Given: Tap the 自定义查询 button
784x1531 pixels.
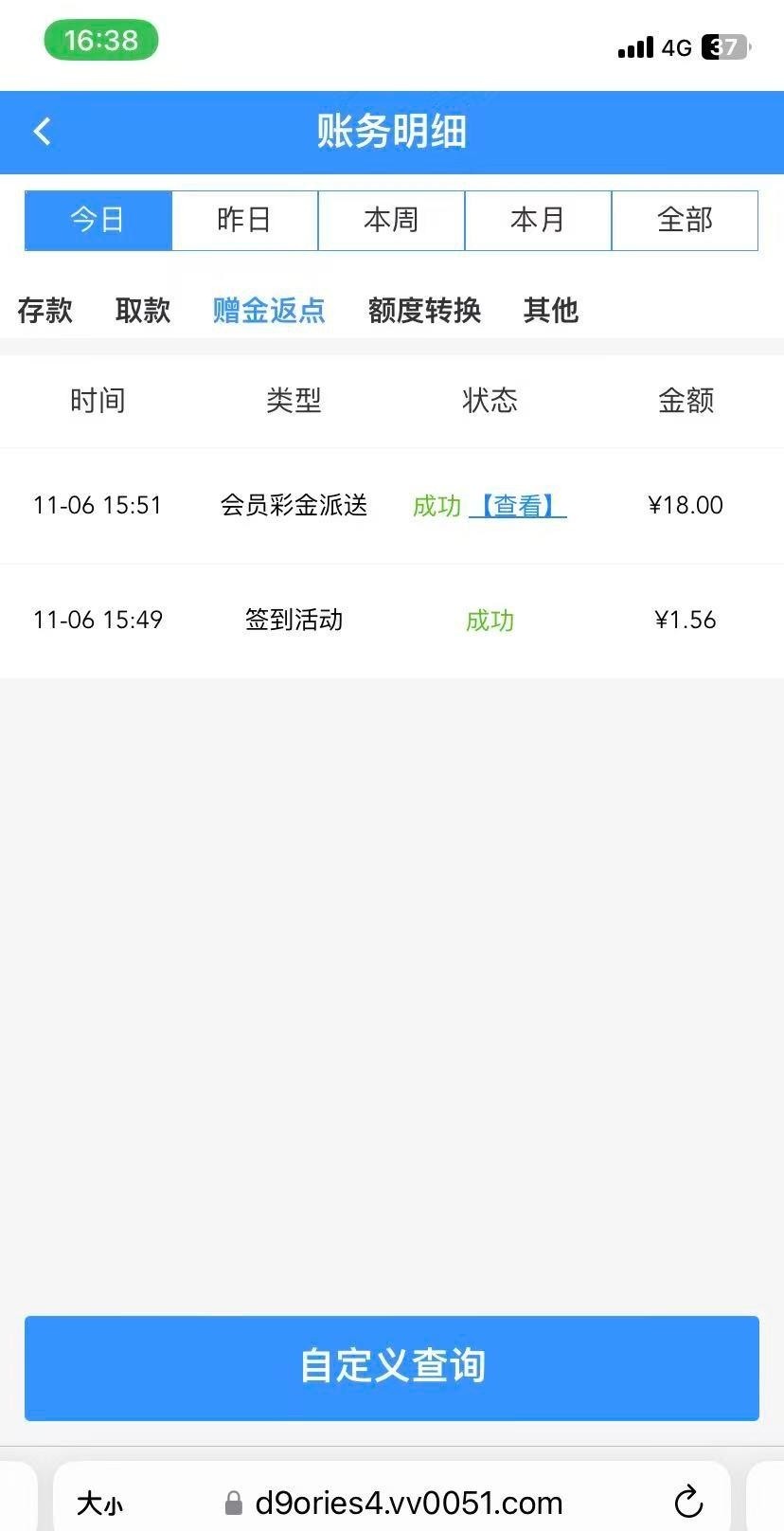Looking at the screenshot, I should click(x=392, y=1367).
